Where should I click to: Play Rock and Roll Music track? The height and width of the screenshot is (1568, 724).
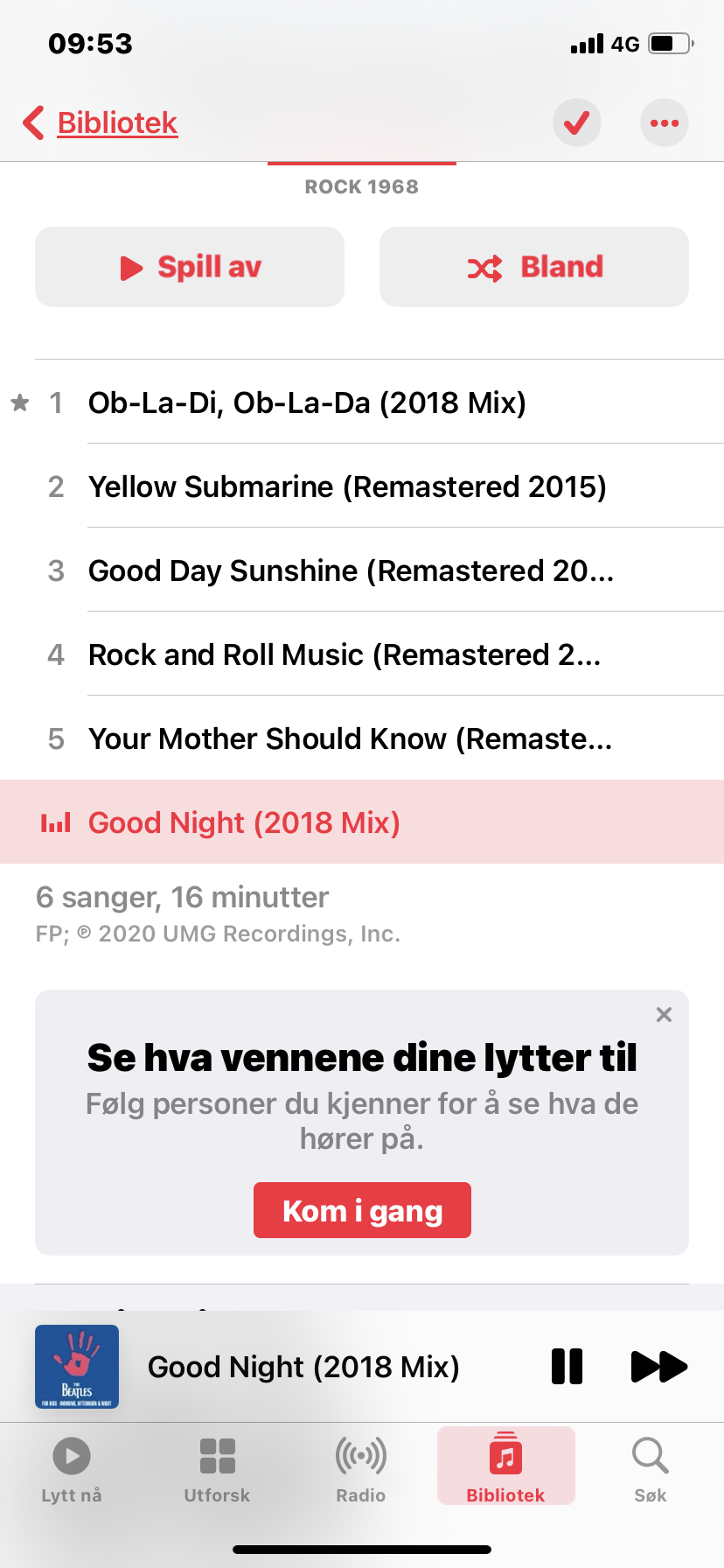(362, 654)
